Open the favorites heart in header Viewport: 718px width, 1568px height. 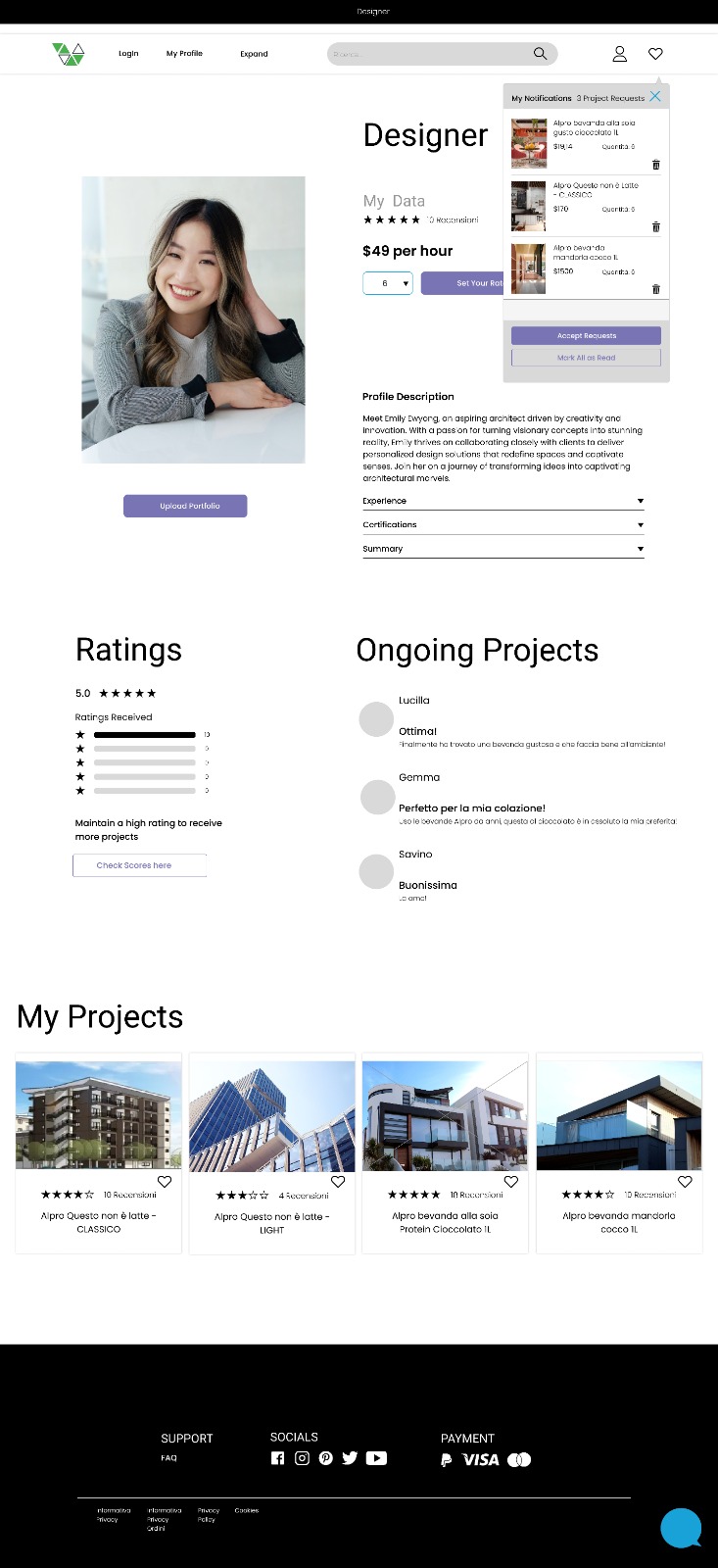click(x=655, y=54)
